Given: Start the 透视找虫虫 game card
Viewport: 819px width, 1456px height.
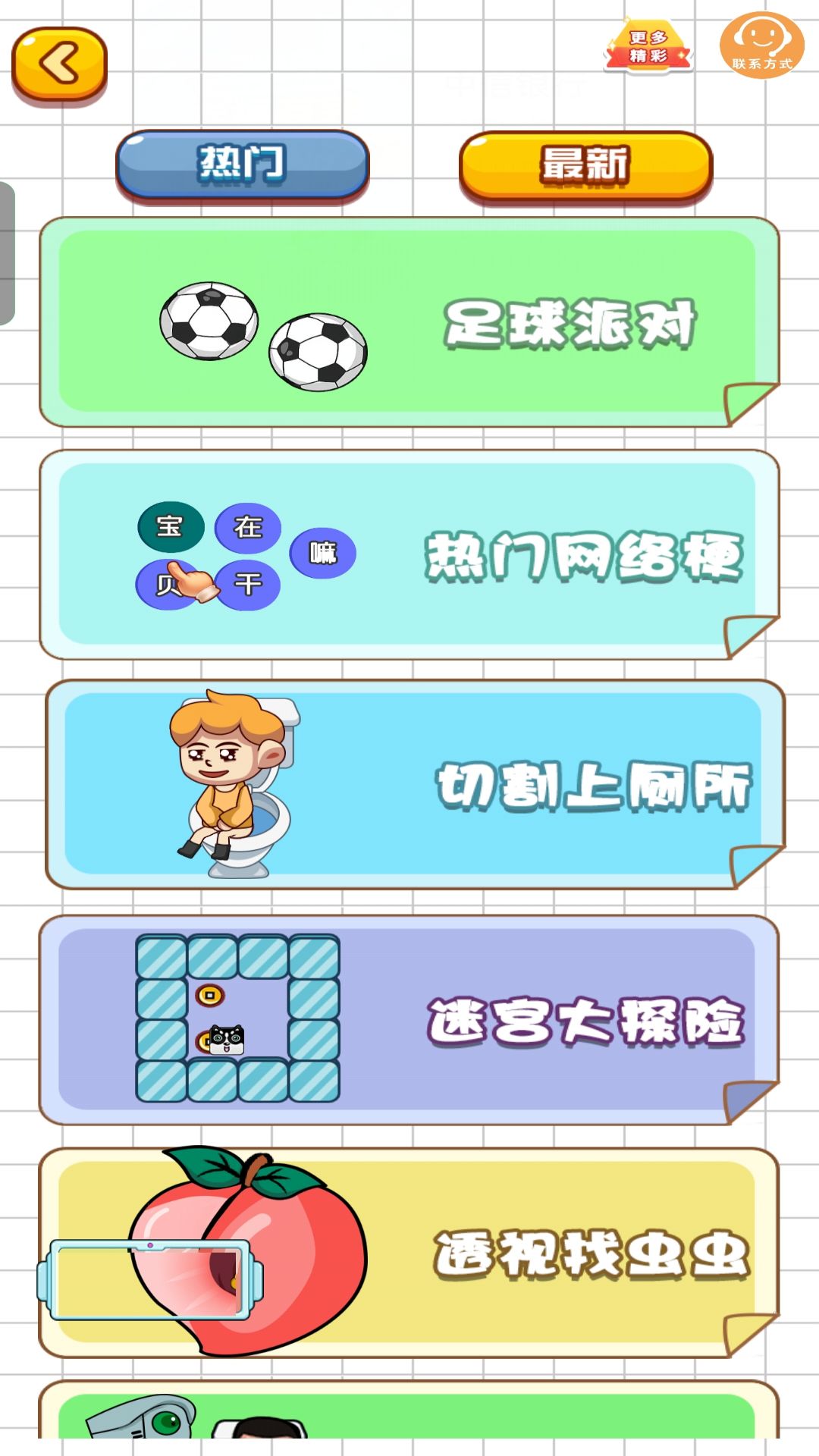Looking at the screenshot, I should pos(409,1253).
